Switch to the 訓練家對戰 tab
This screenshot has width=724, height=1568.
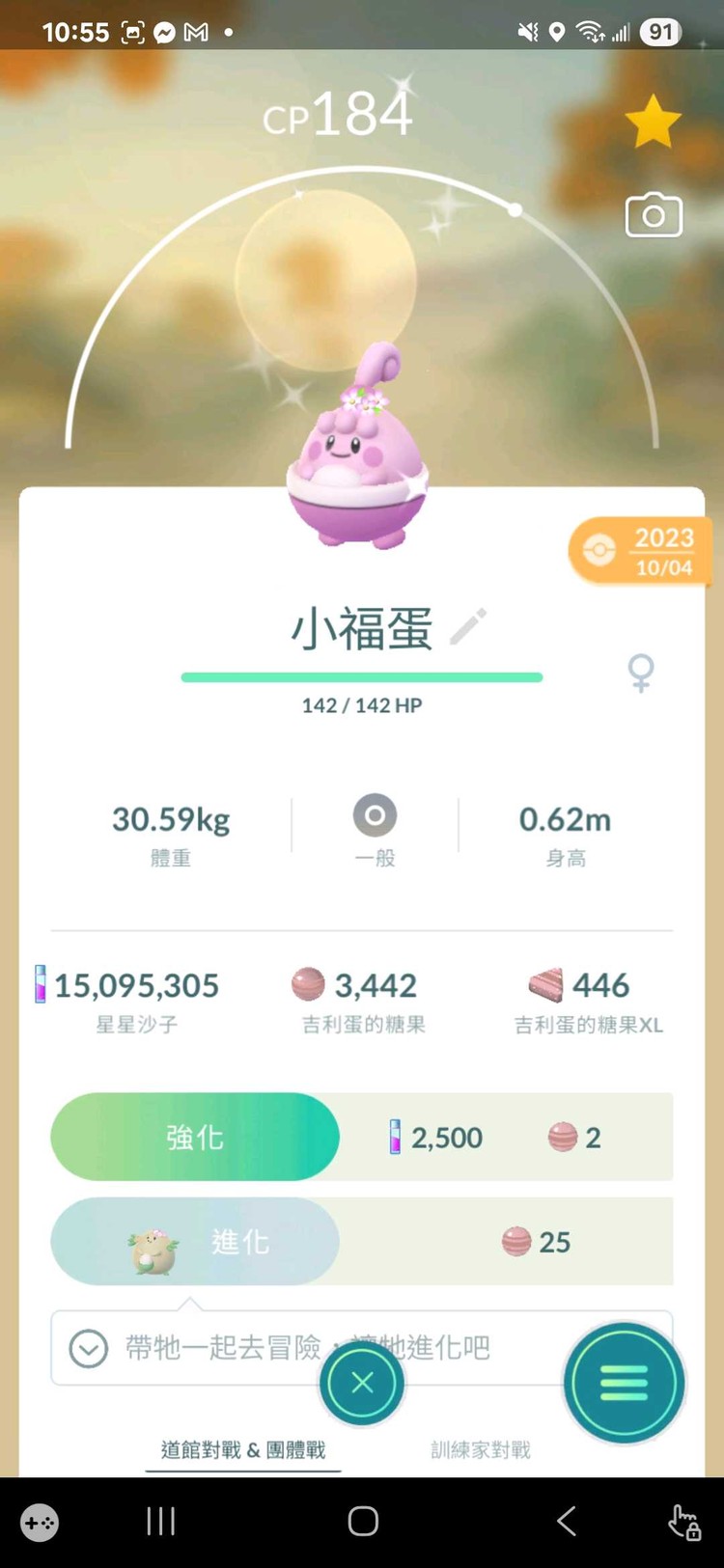click(x=481, y=1449)
